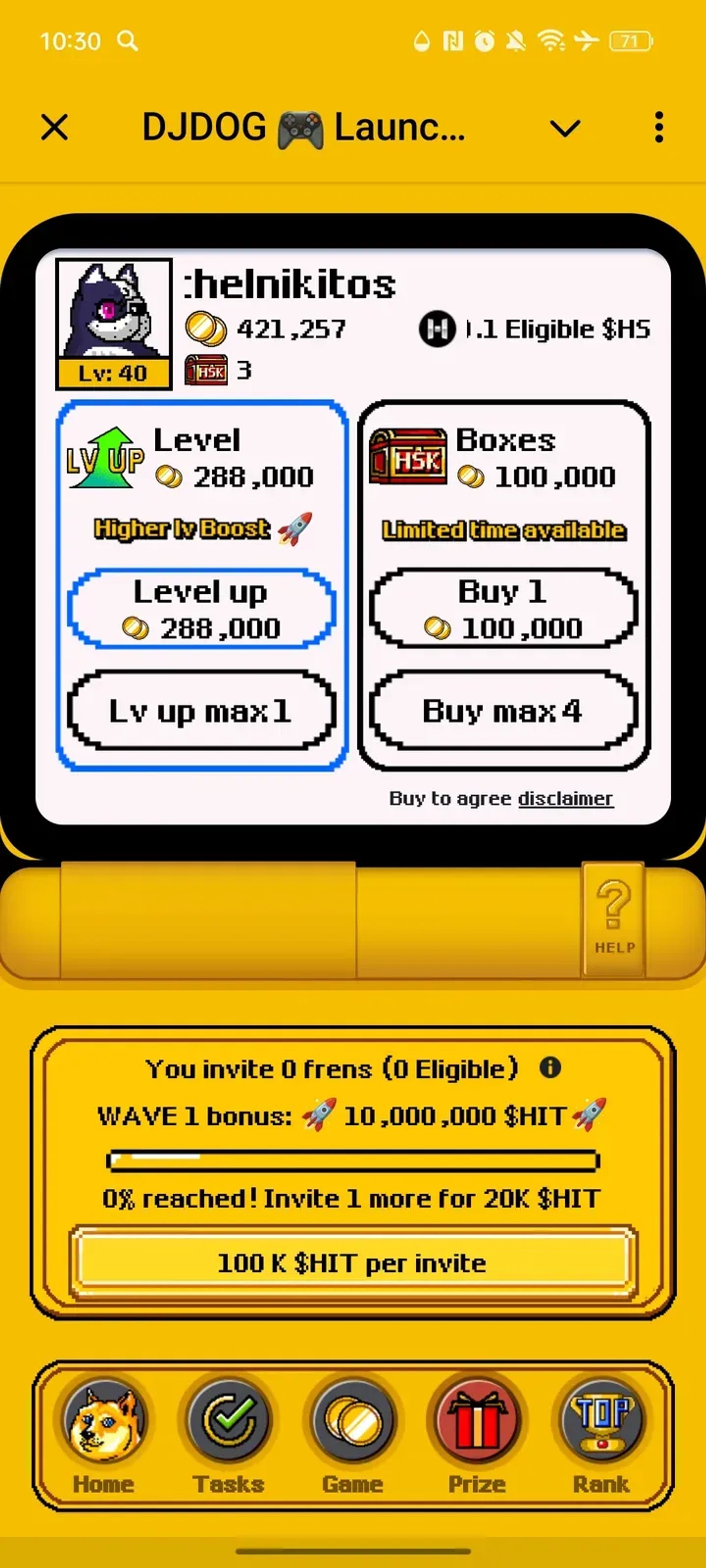The width and height of the screenshot is (706, 1568).
Task: Close the DJDOG mini app
Action: [x=54, y=128]
